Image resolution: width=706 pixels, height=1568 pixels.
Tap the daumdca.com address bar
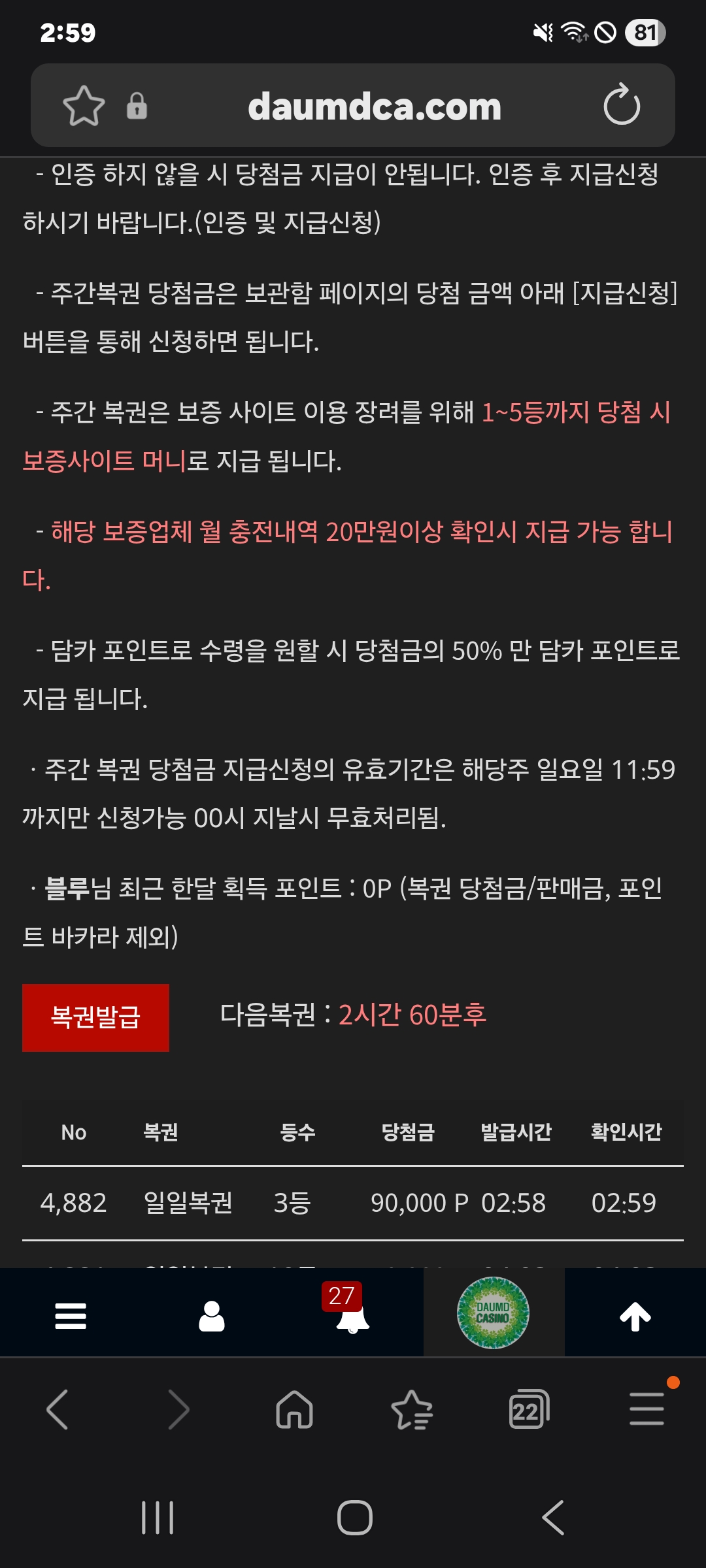point(374,106)
